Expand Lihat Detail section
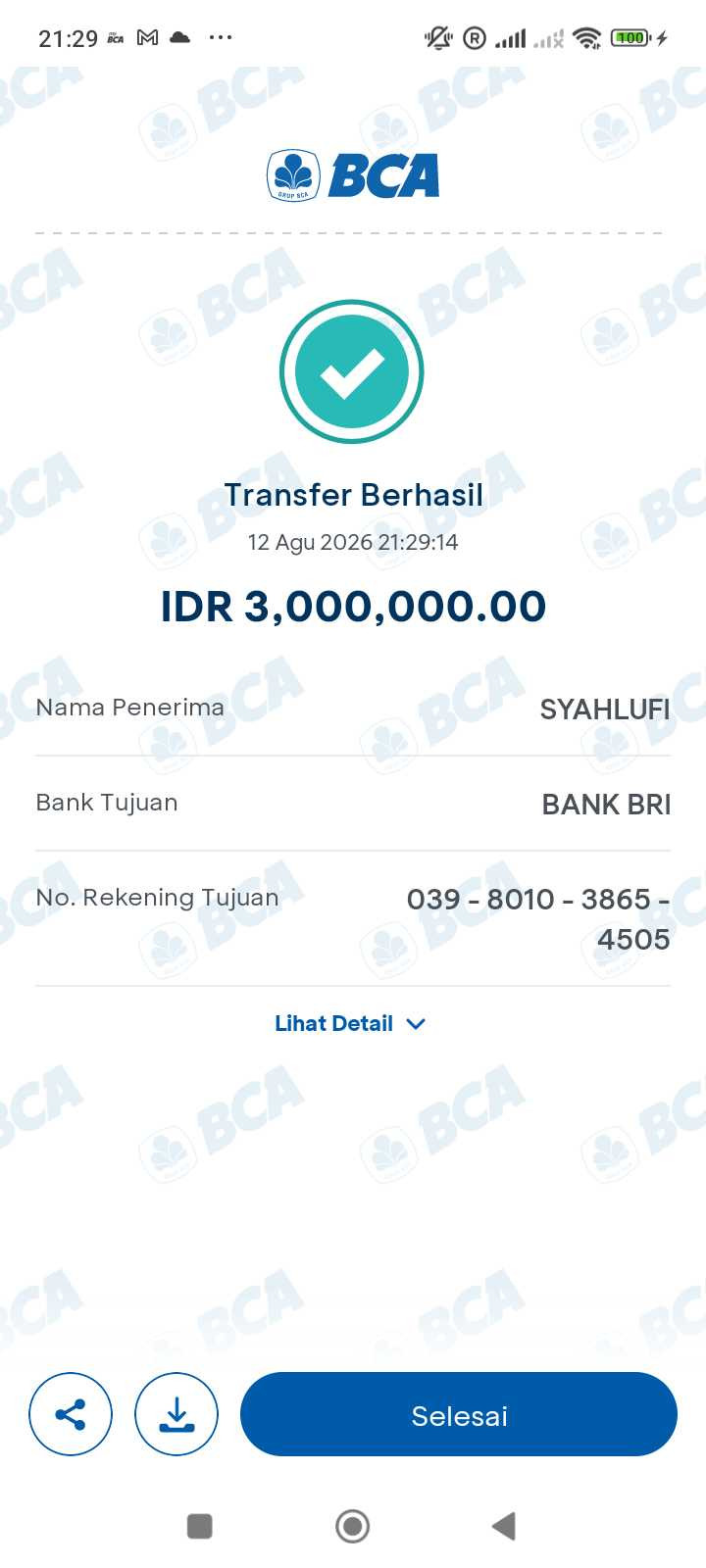 350,1023
